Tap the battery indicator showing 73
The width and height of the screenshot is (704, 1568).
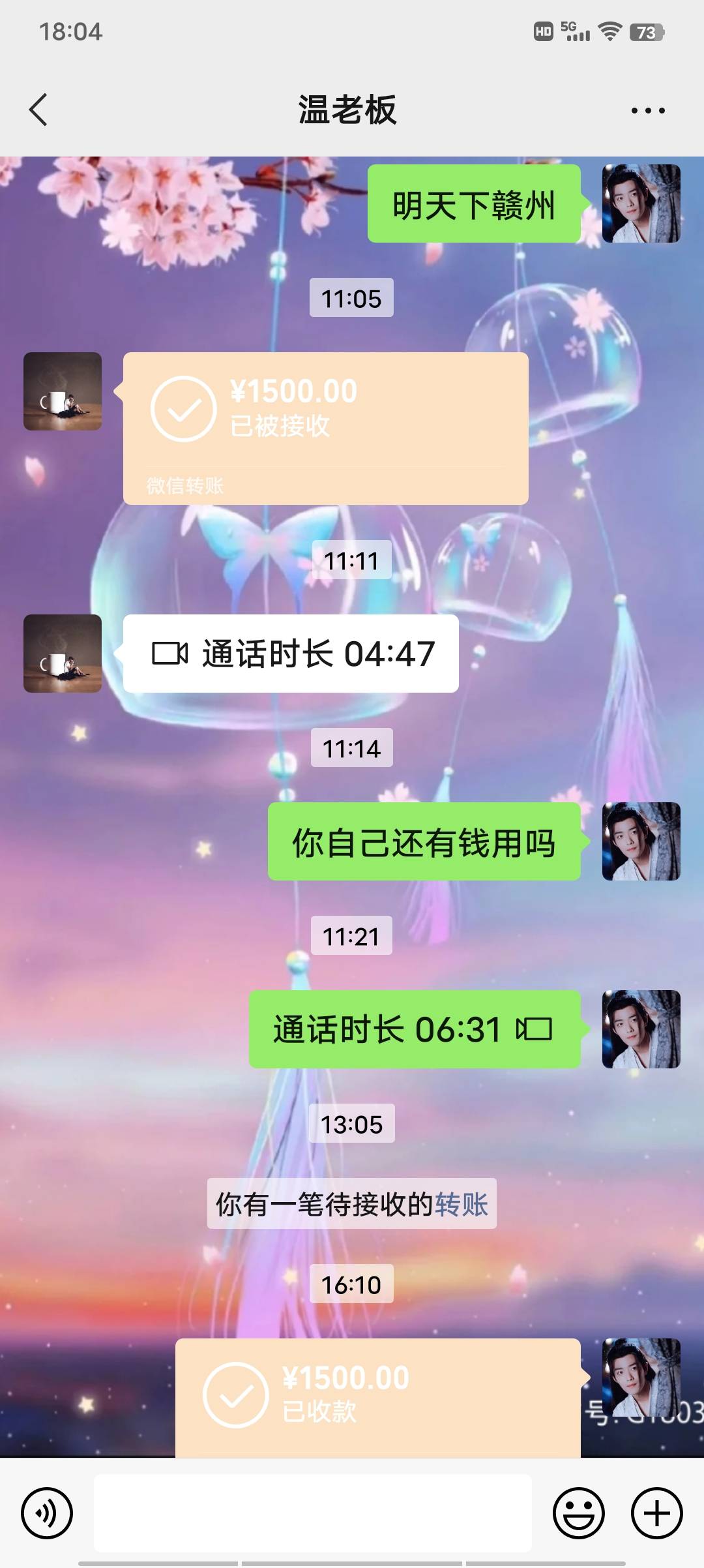645,31
